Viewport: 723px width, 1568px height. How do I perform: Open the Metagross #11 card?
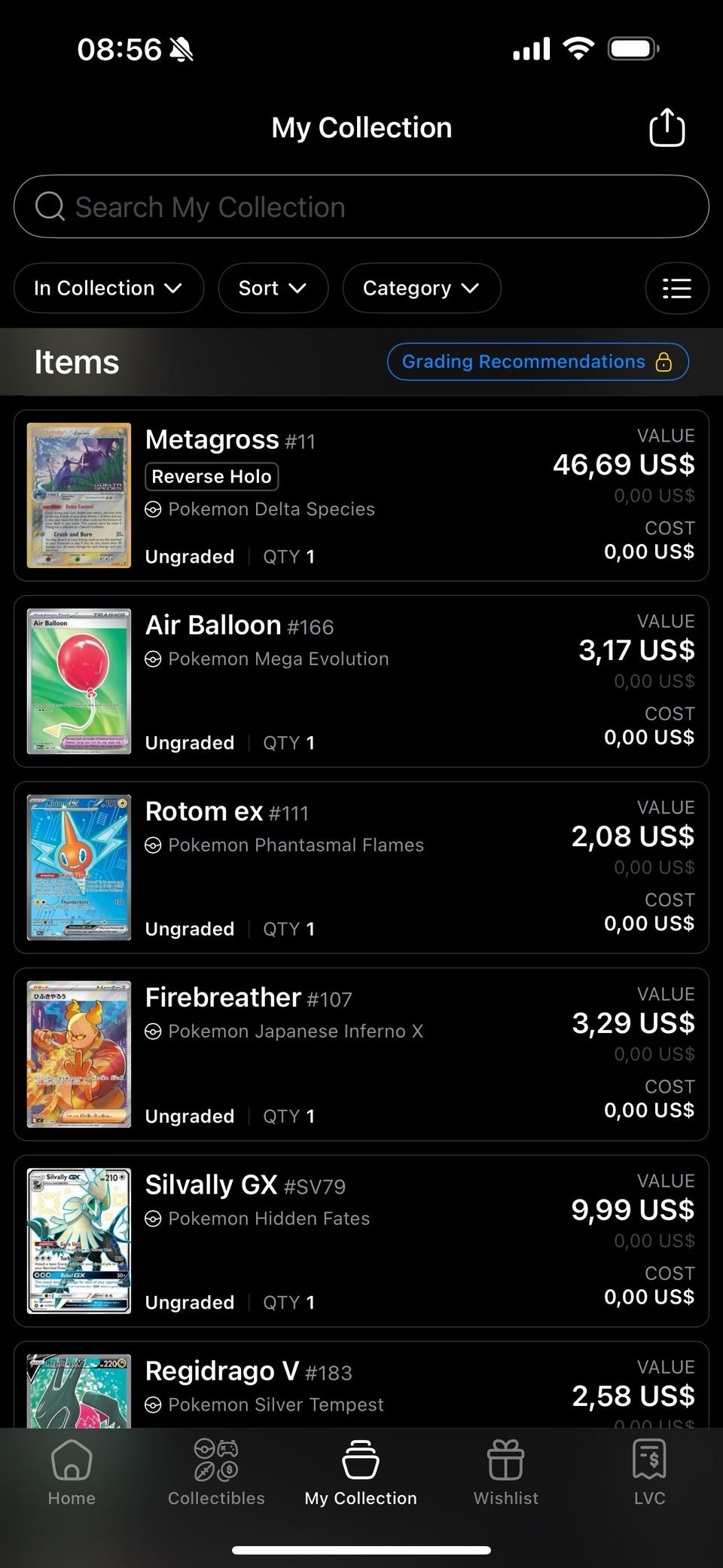pos(361,495)
